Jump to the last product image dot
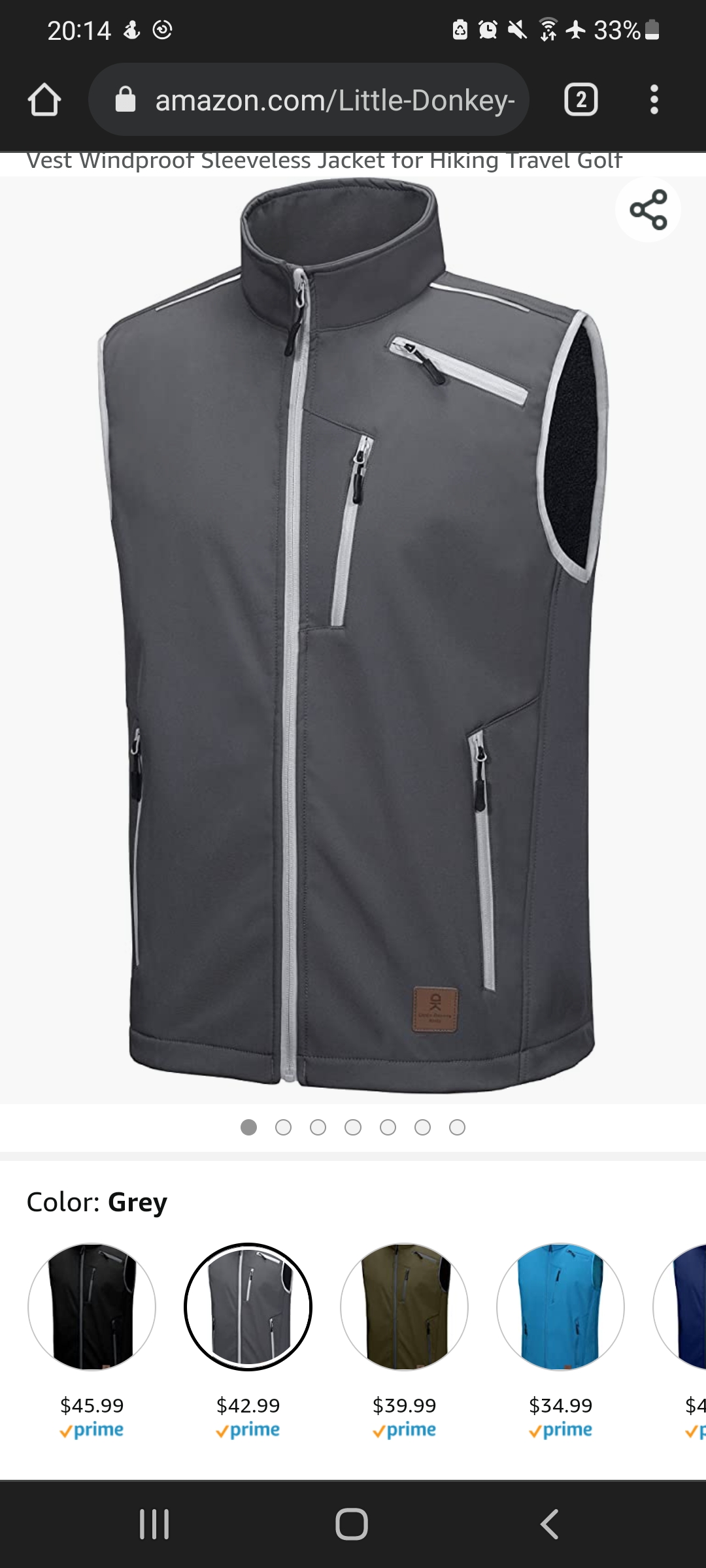 click(x=458, y=1127)
